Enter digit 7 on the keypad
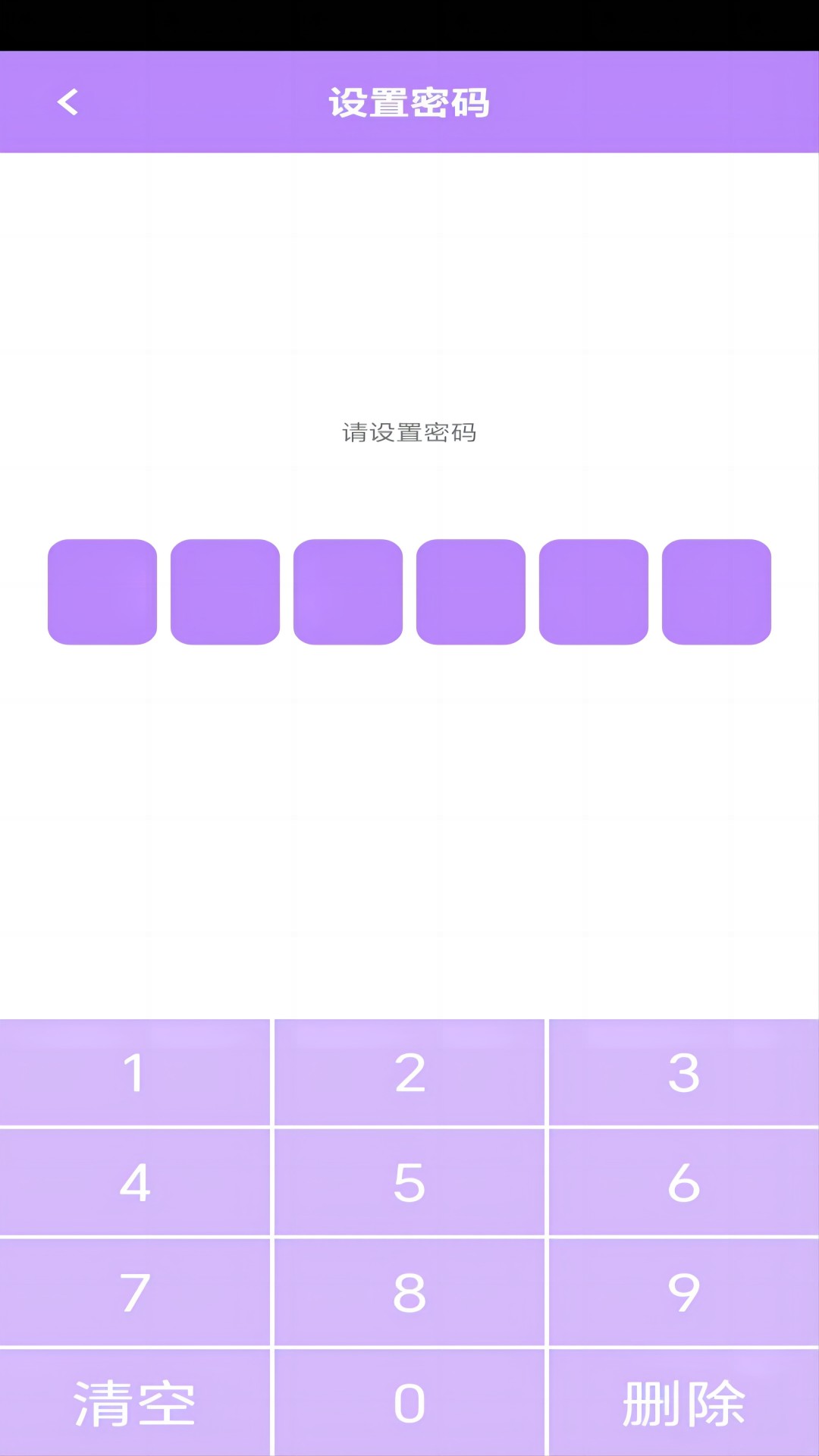The width and height of the screenshot is (819, 1456). tap(135, 1292)
